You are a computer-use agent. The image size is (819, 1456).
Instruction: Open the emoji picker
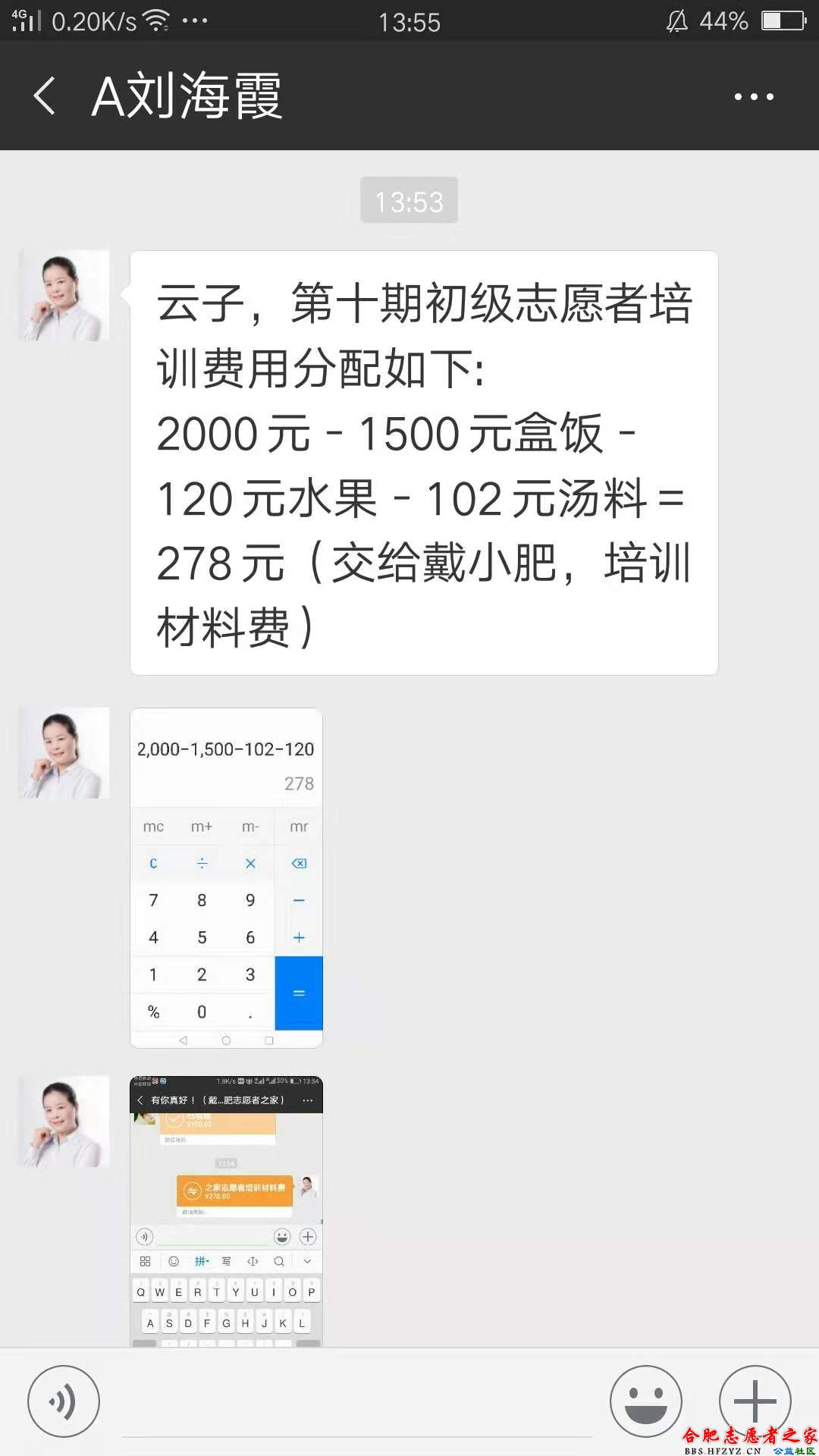pyautogui.click(x=646, y=1401)
